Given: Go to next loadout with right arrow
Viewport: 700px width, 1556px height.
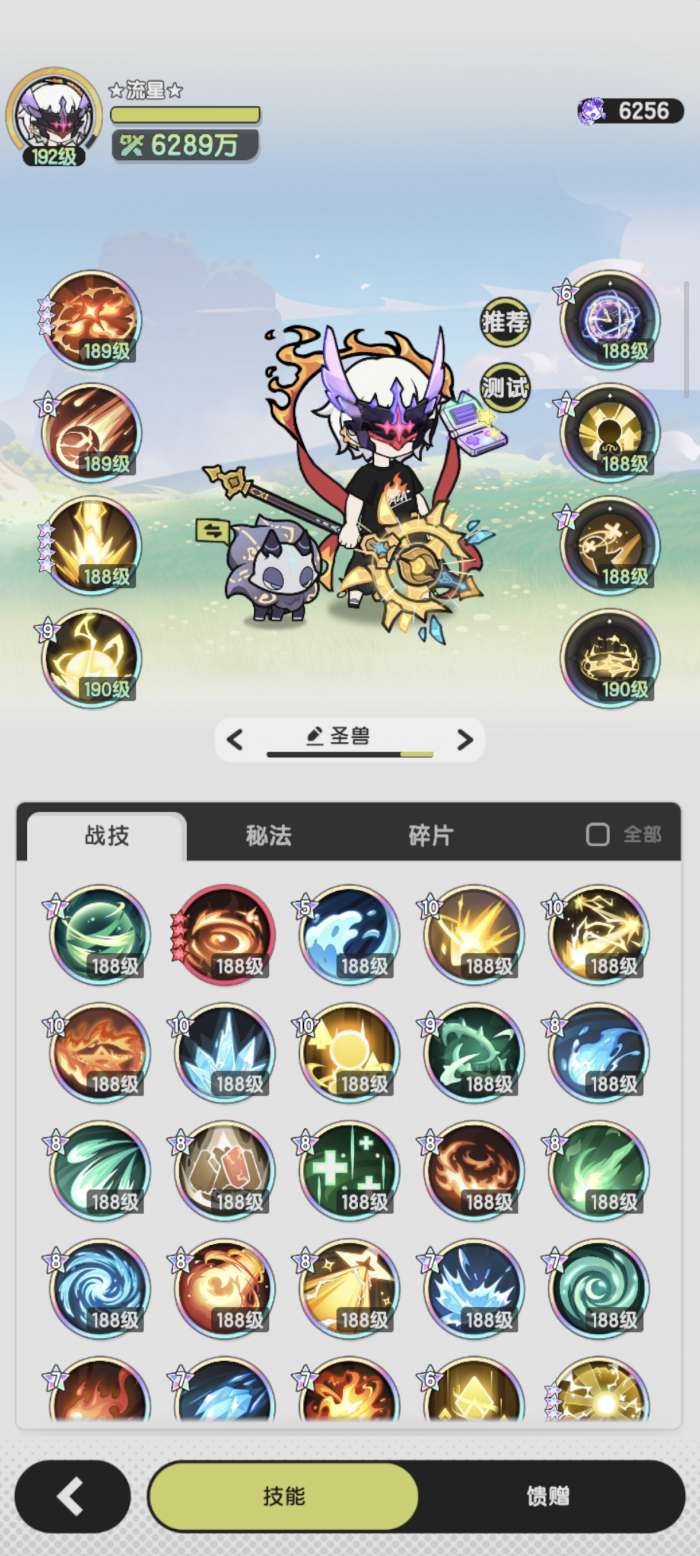Looking at the screenshot, I should pos(465,740).
